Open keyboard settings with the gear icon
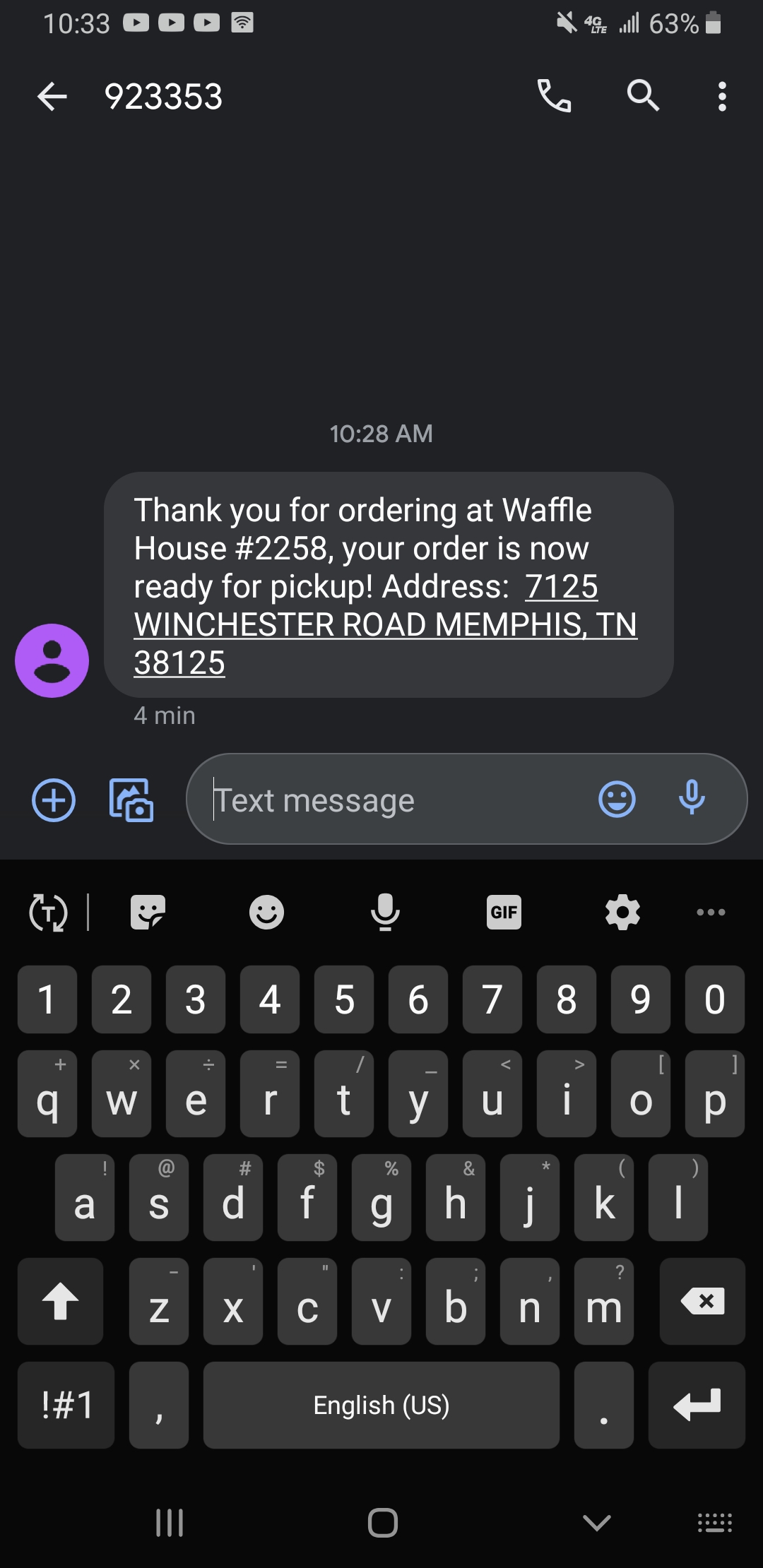The height and width of the screenshot is (1568, 763). pyautogui.click(x=622, y=912)
